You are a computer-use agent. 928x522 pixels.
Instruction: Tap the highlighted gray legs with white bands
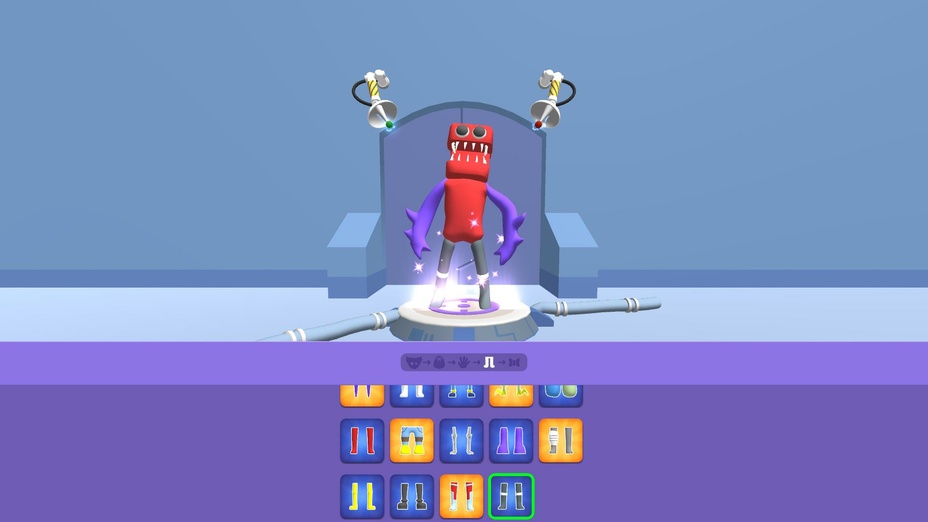511,496
